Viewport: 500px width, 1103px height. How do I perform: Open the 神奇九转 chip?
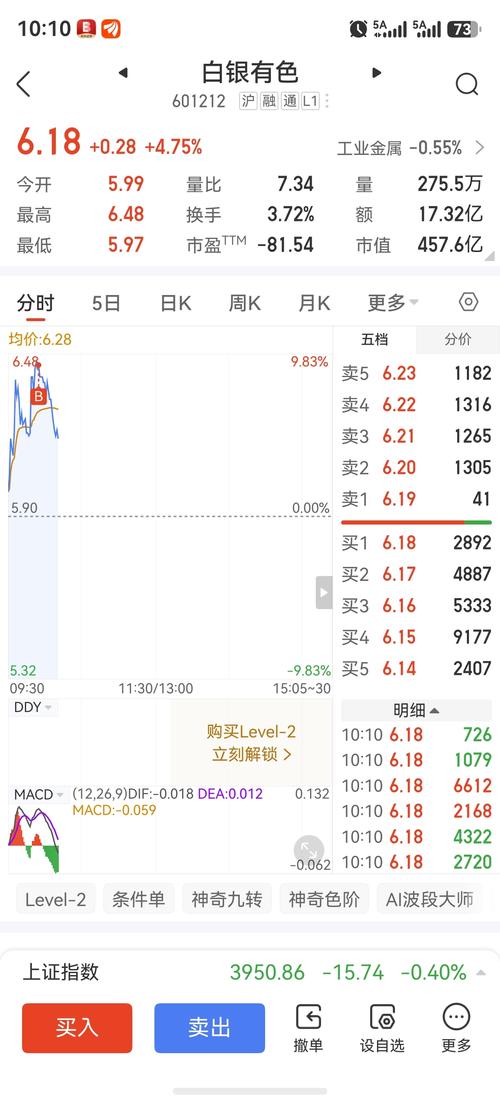[x=226, y=899]
